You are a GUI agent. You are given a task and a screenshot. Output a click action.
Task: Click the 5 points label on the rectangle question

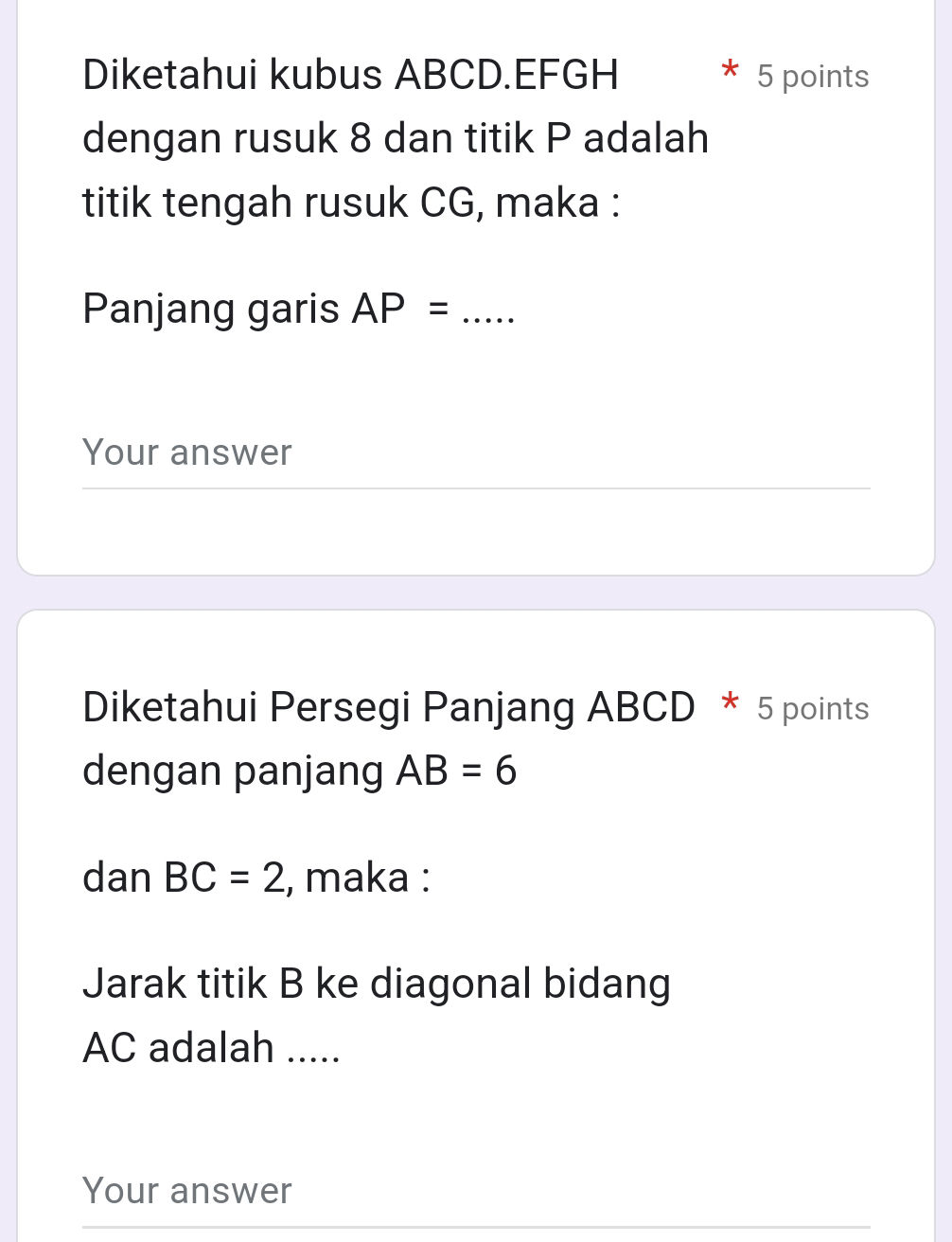(812, 707)
